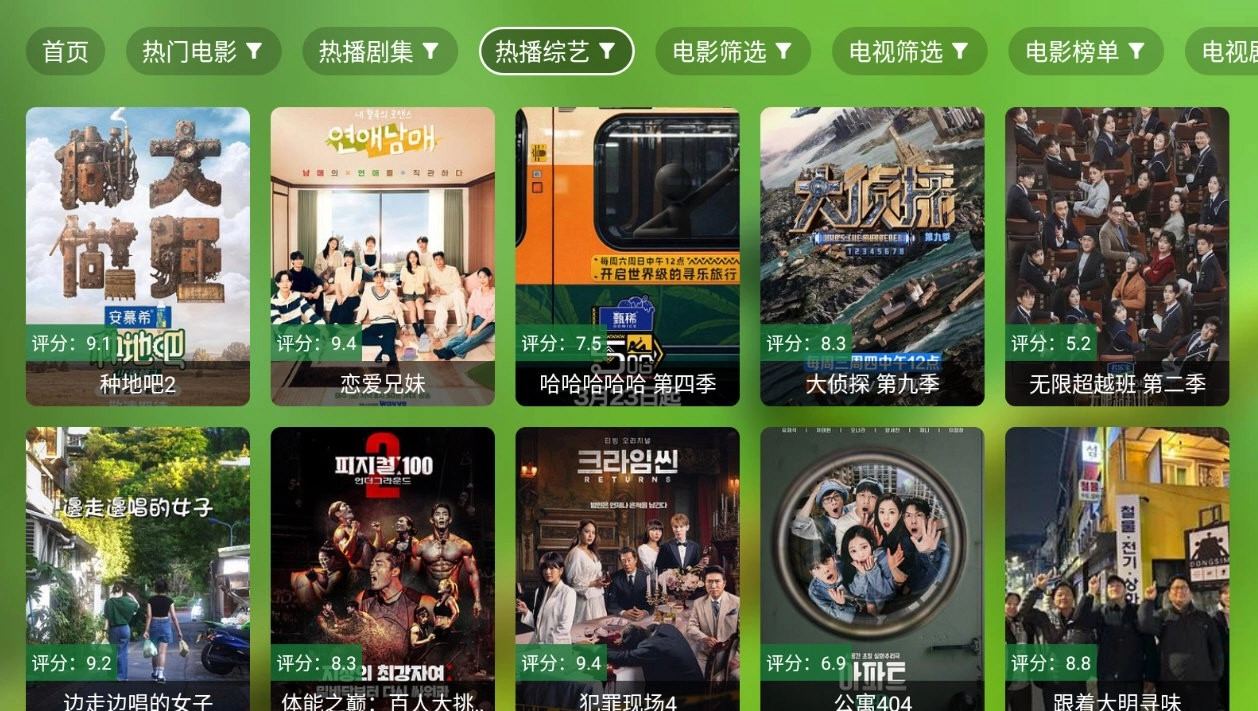Select the 热播剧集 tab
This screenshot has height=711, width=1258.
click(x=379, y=51)
